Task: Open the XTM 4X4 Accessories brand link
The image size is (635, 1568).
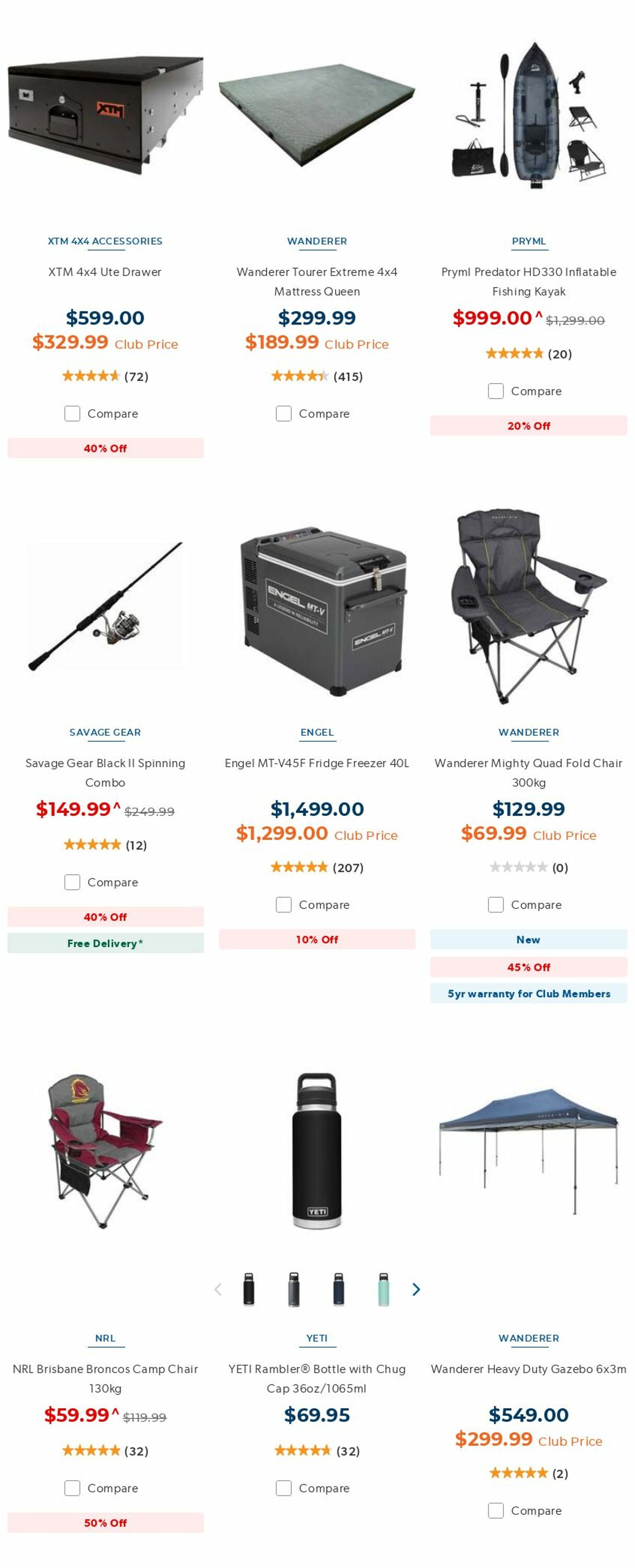Action: pos(105,241)
